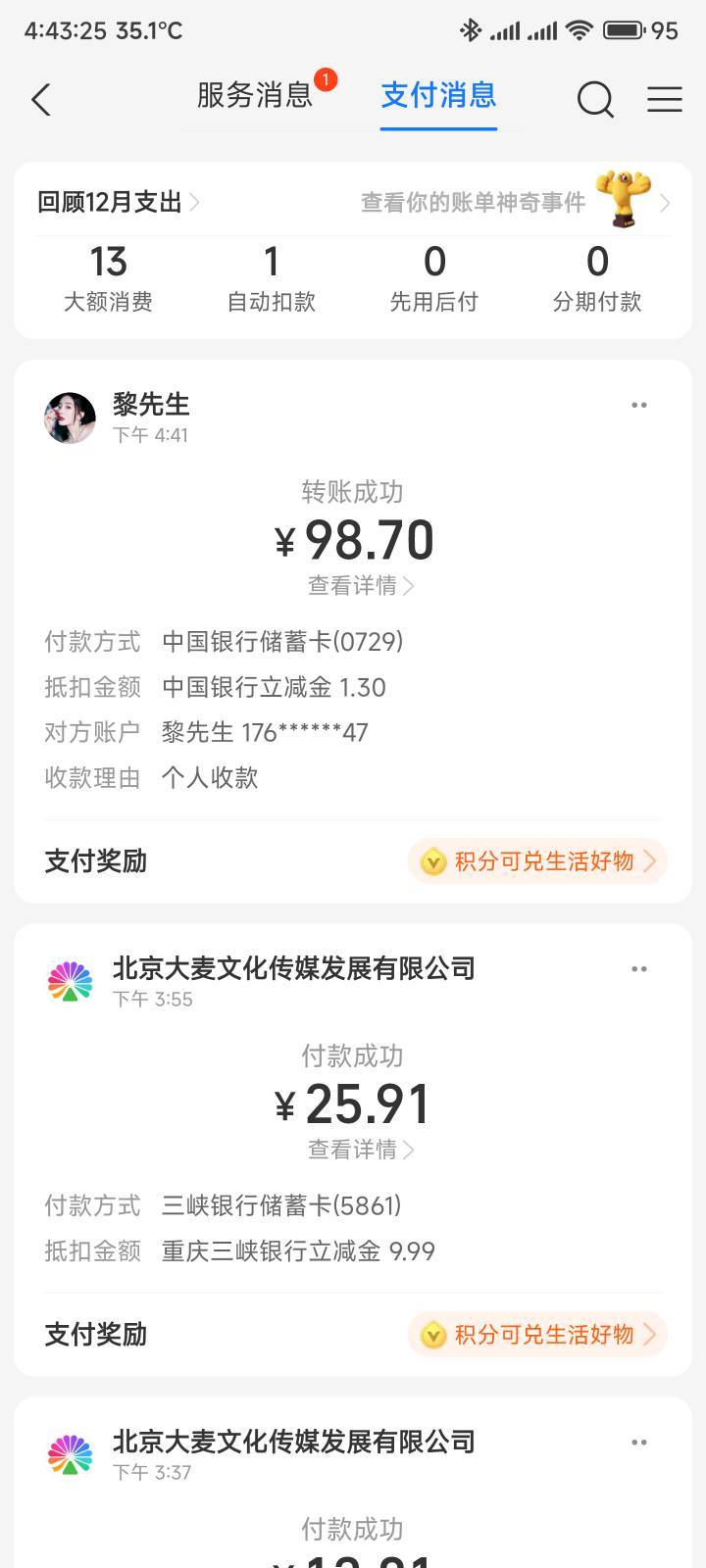This screenshot has width=706, height=1568.
Task: Open 先用后付 summary item
Action: click(434, 277)
